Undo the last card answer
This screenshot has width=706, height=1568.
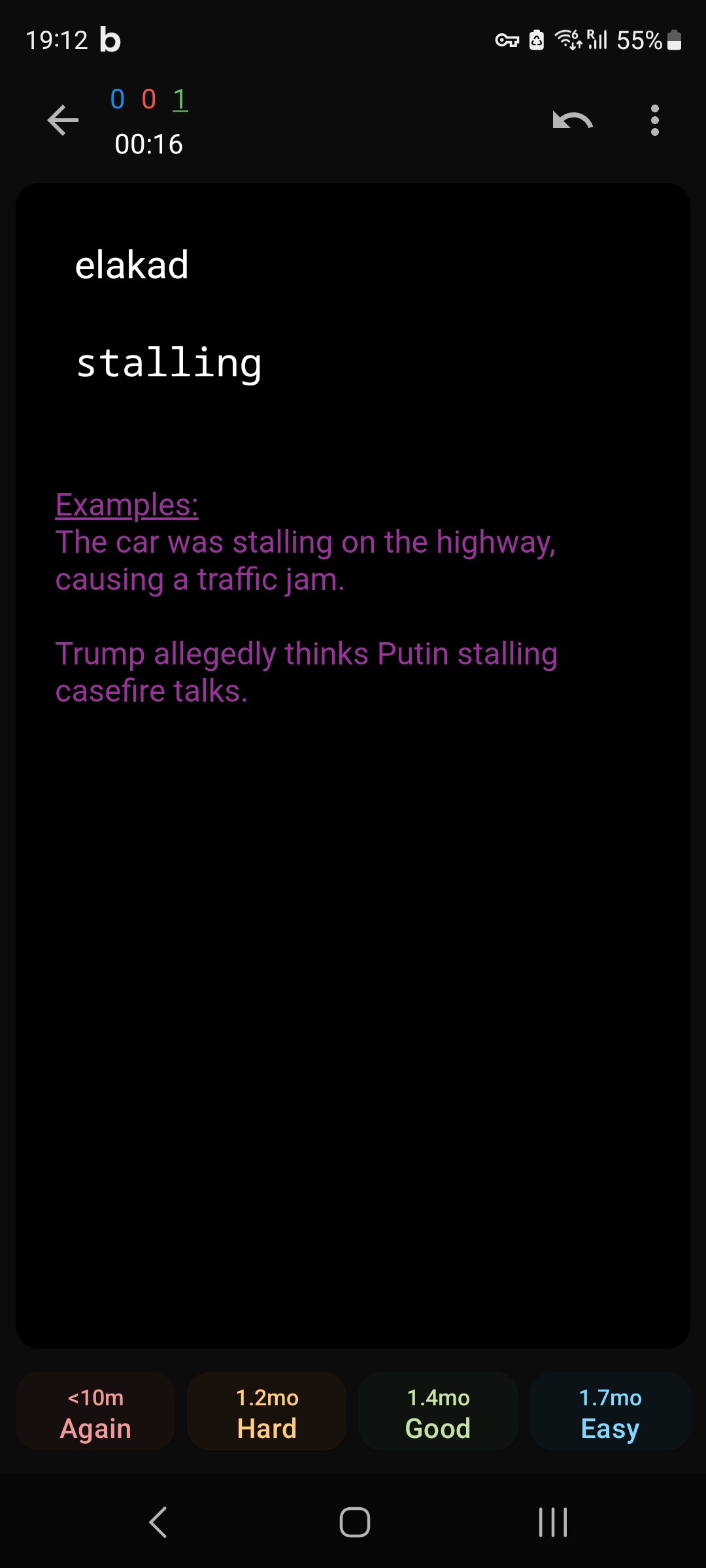coord(573,120)
